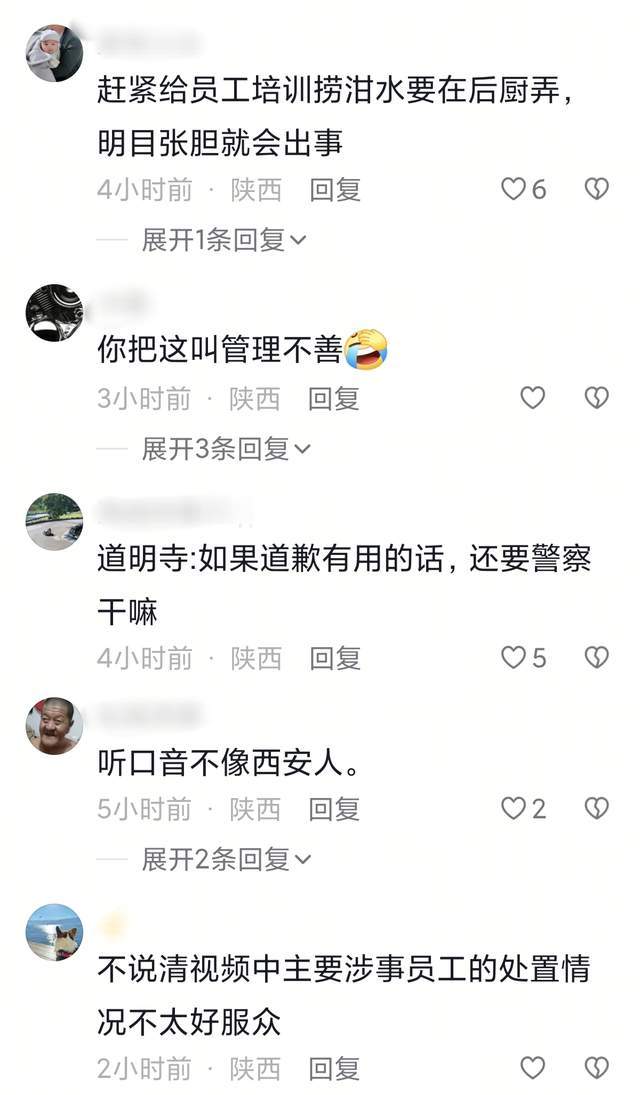Like the comment about 赶紧给员工培训
640x1095 pixels.
[x=514, y=189]
